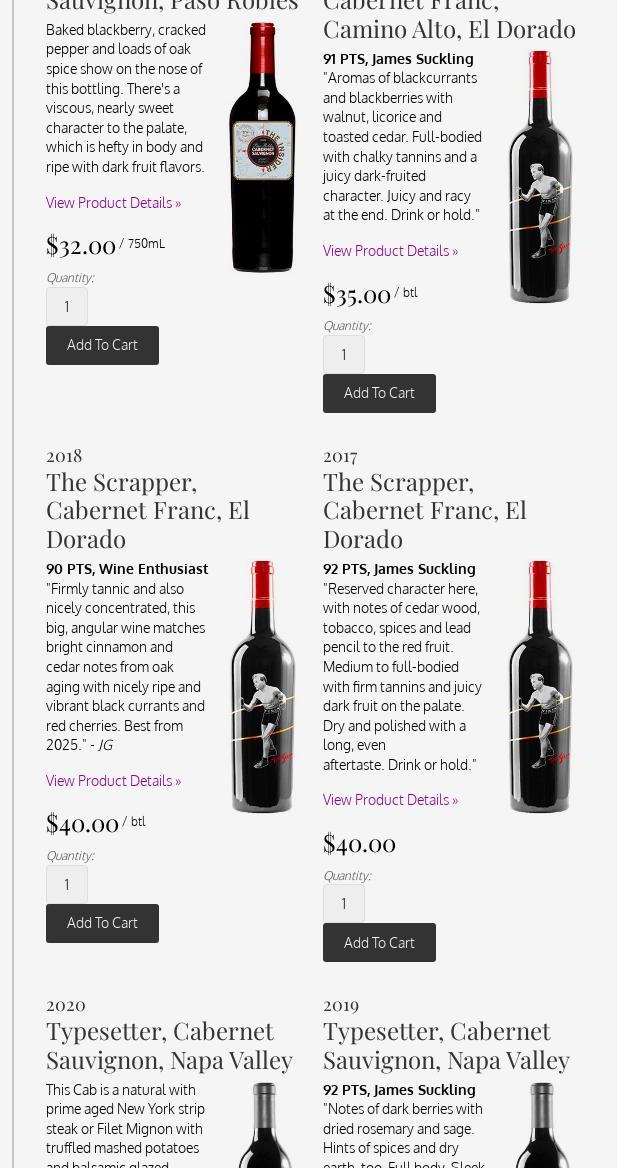View product details for 2018 The Scrapper
617x1168 pixels.
(x=113, y=781)
